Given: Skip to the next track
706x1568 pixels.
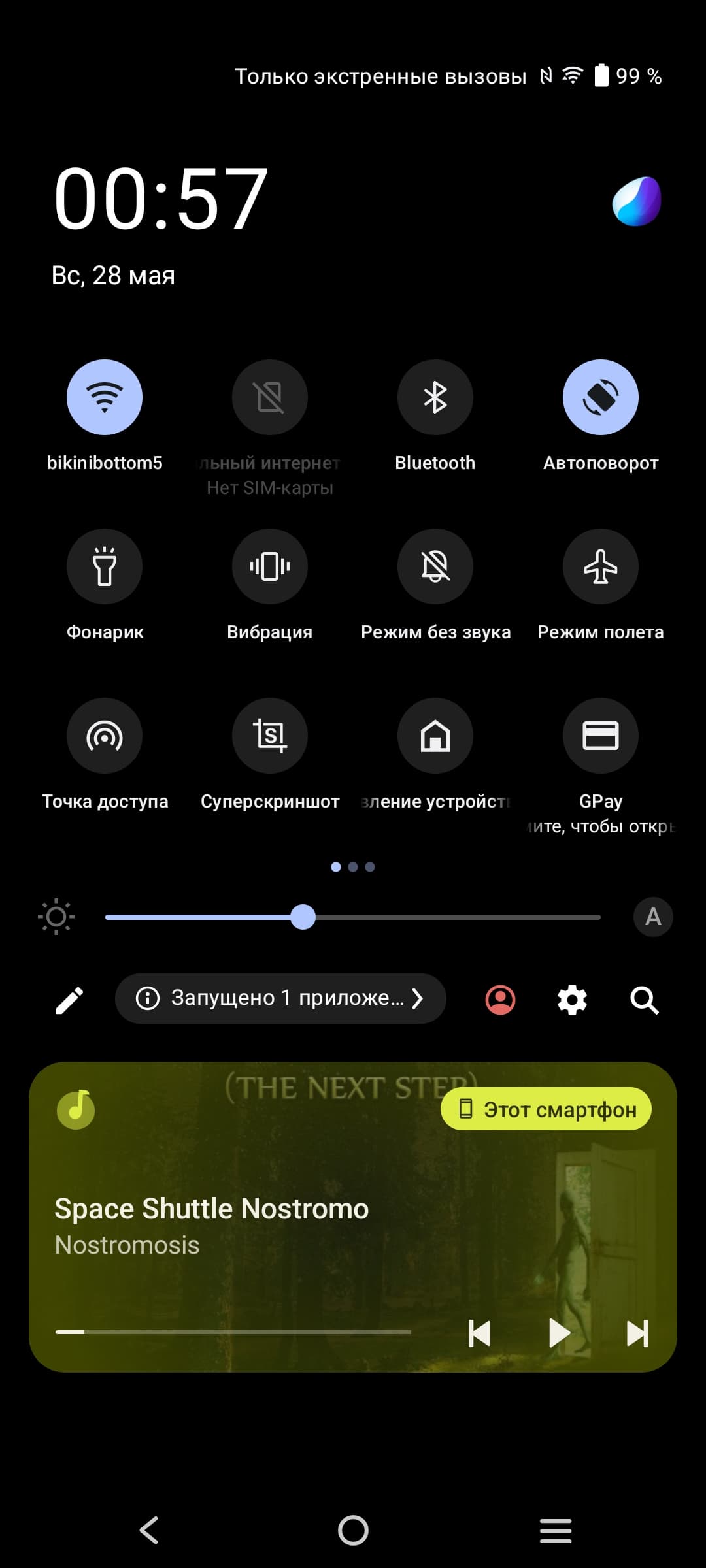Looking at the screenshot, I should point(637,1333).
